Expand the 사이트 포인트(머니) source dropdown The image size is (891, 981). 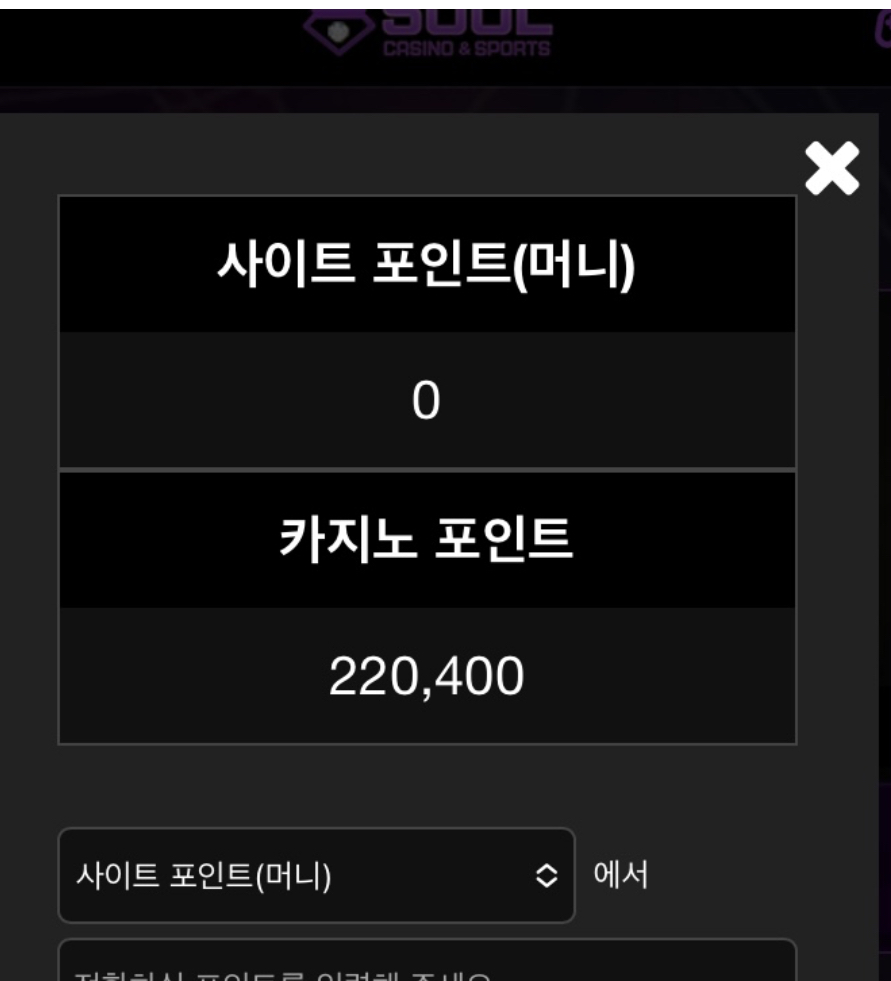click(x=316, y=875)
